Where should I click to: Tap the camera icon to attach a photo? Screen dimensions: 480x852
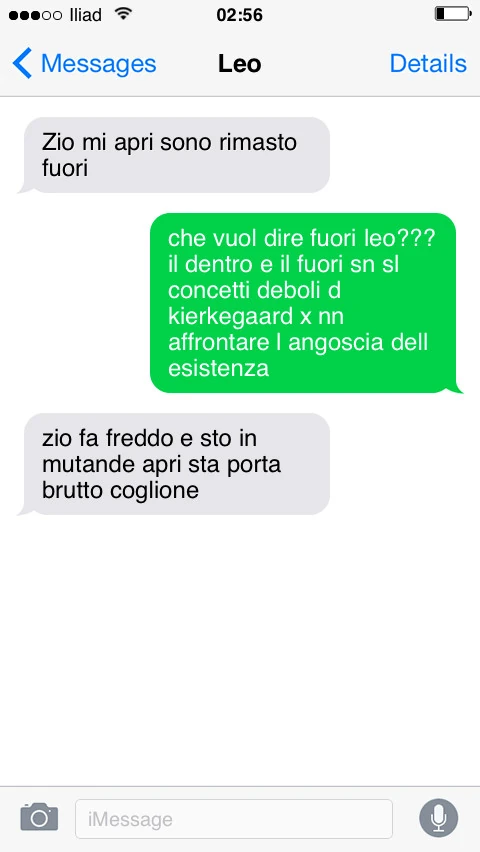pyautogui.click(x=39, y=818)
